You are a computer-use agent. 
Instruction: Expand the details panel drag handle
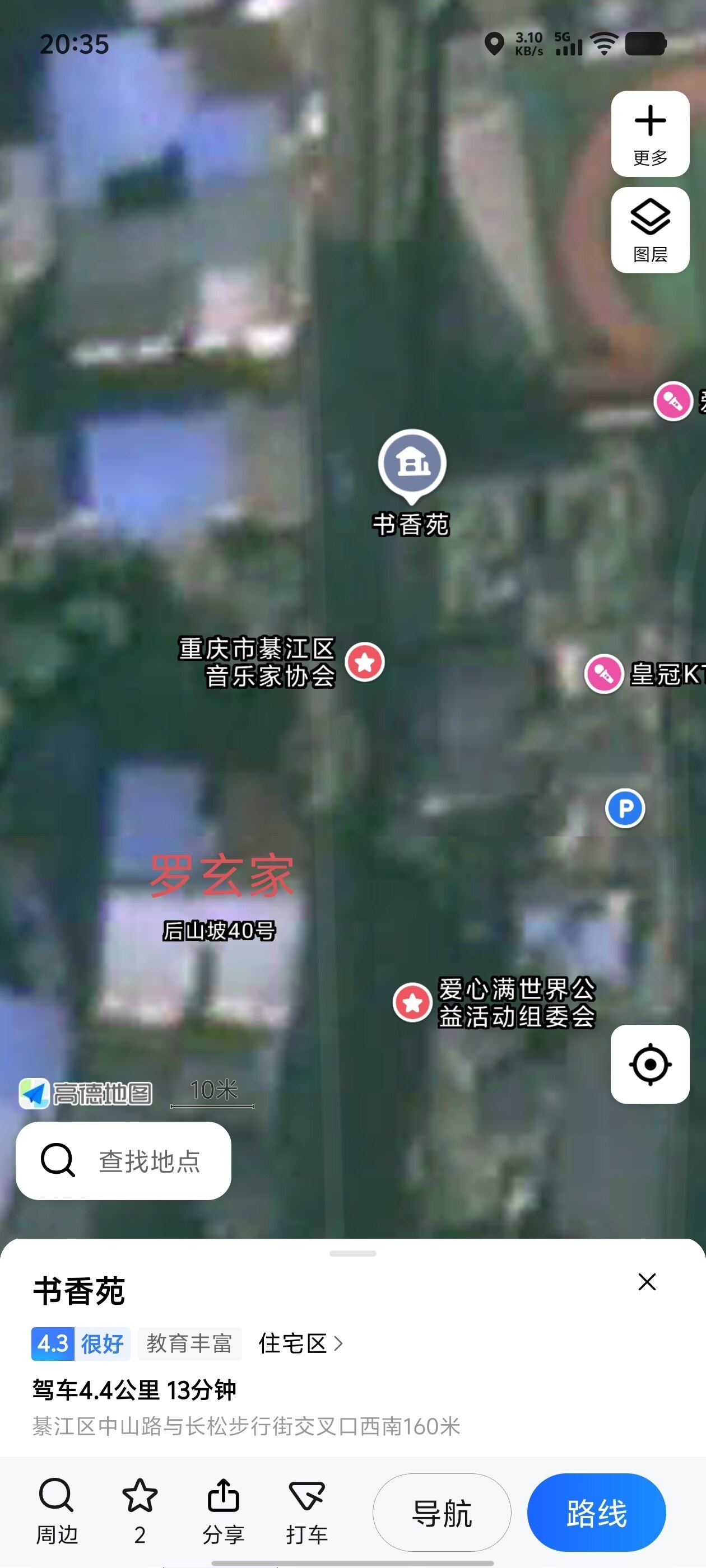pyautogui.click(x=352, y=1253)
